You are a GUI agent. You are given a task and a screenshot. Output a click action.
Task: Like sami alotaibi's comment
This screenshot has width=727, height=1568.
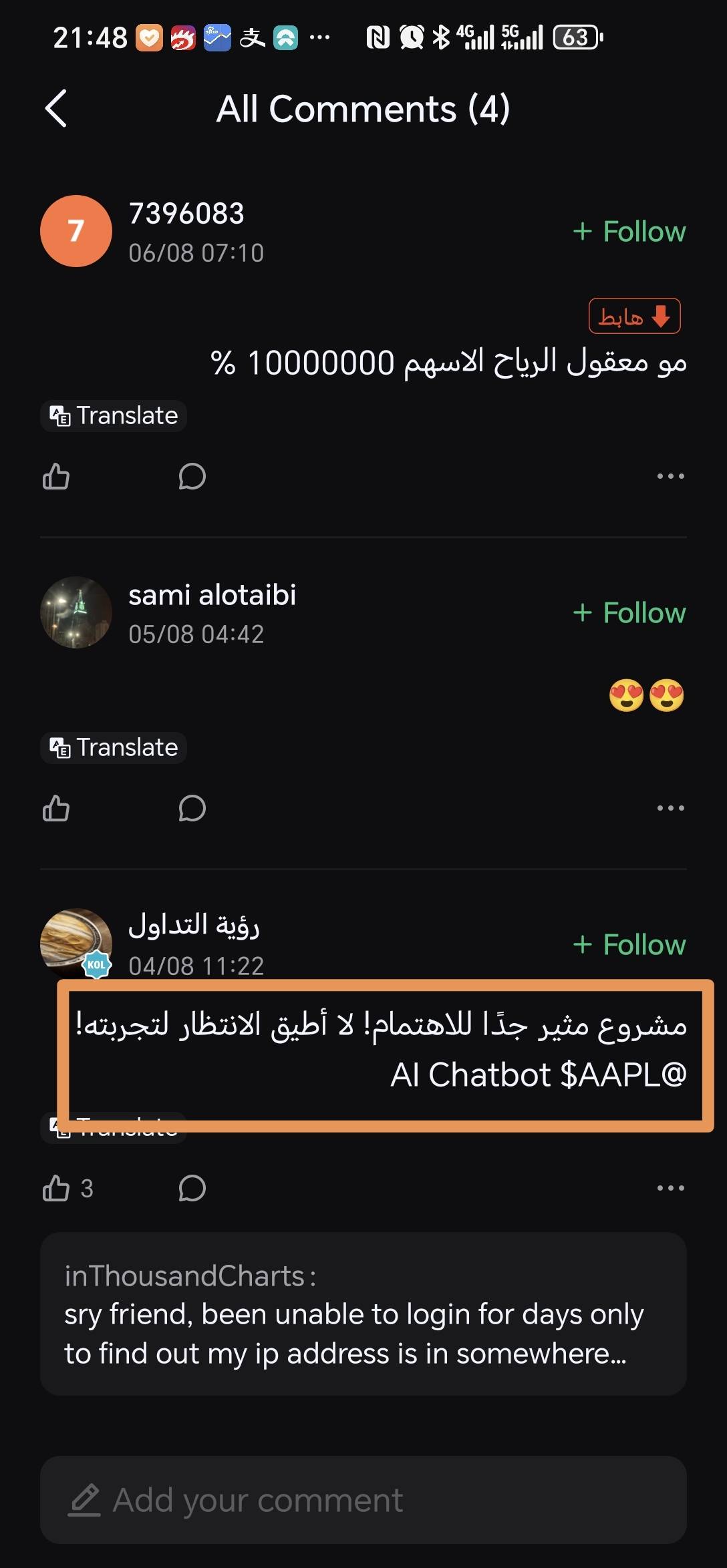[x=56, y=808]
